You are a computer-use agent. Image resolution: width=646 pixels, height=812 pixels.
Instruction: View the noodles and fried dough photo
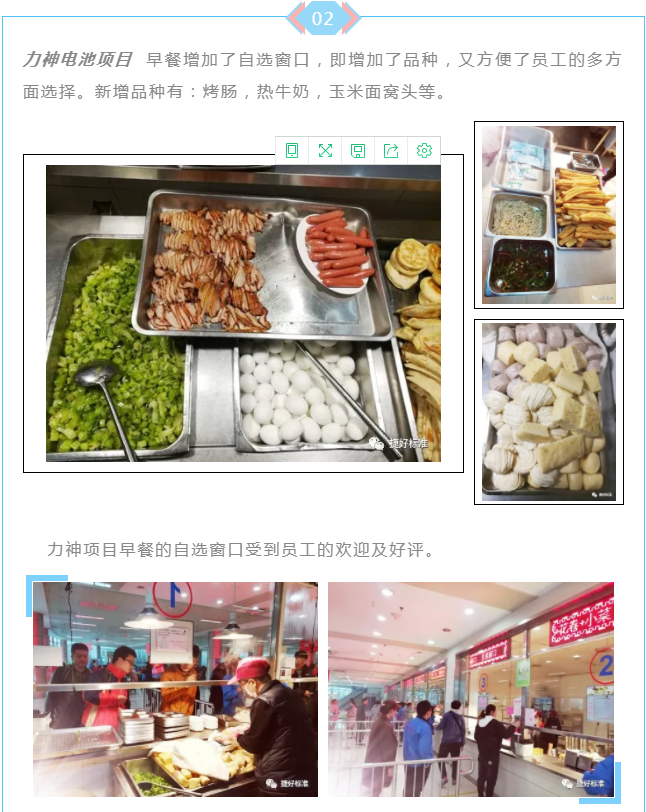tap(548, 215)
